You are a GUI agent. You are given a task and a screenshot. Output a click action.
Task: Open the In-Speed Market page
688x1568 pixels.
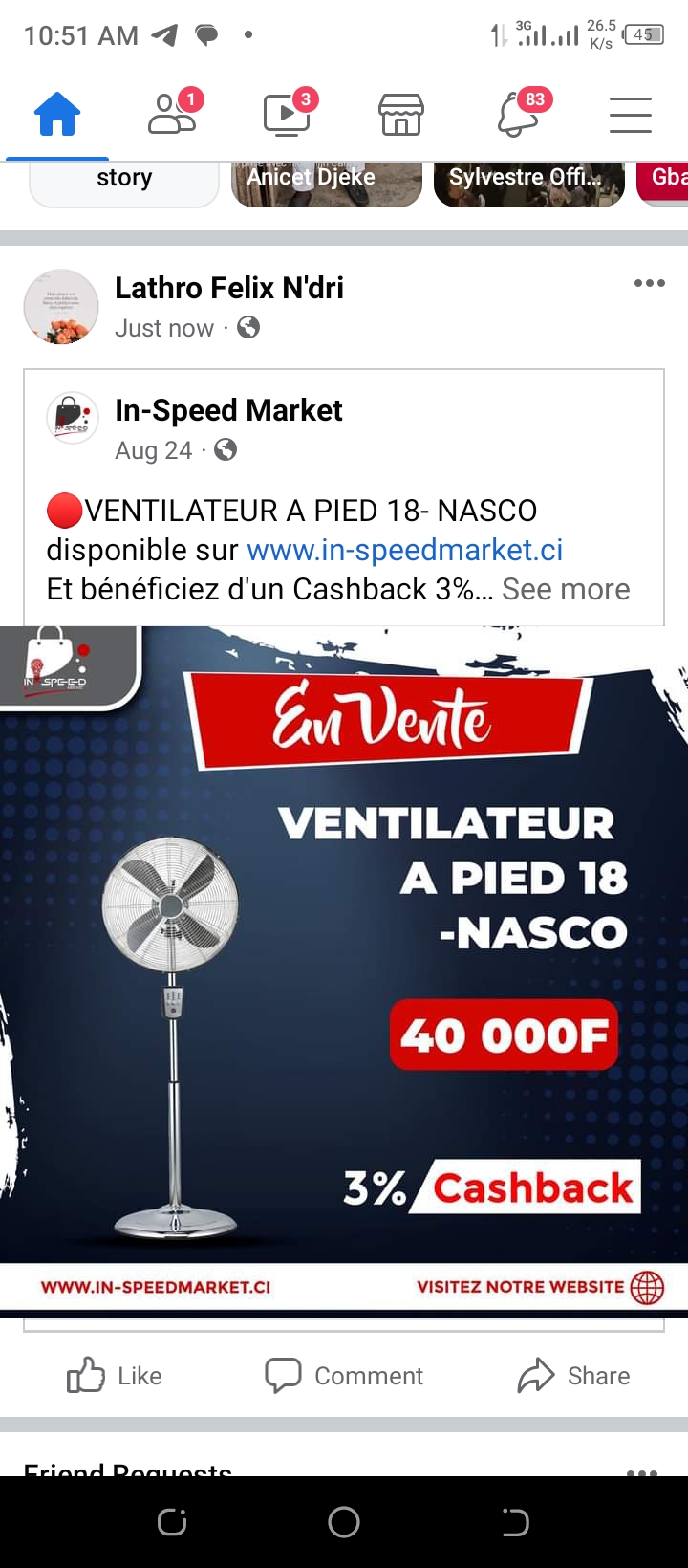click(x=228, y=410)
